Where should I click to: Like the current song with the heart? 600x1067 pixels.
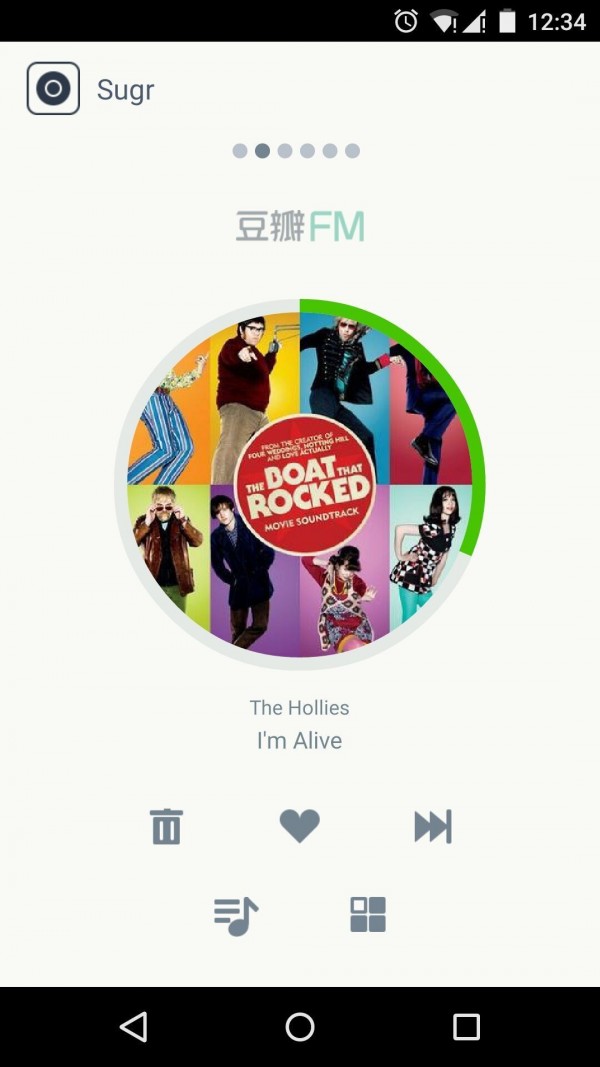coord(299,826)
